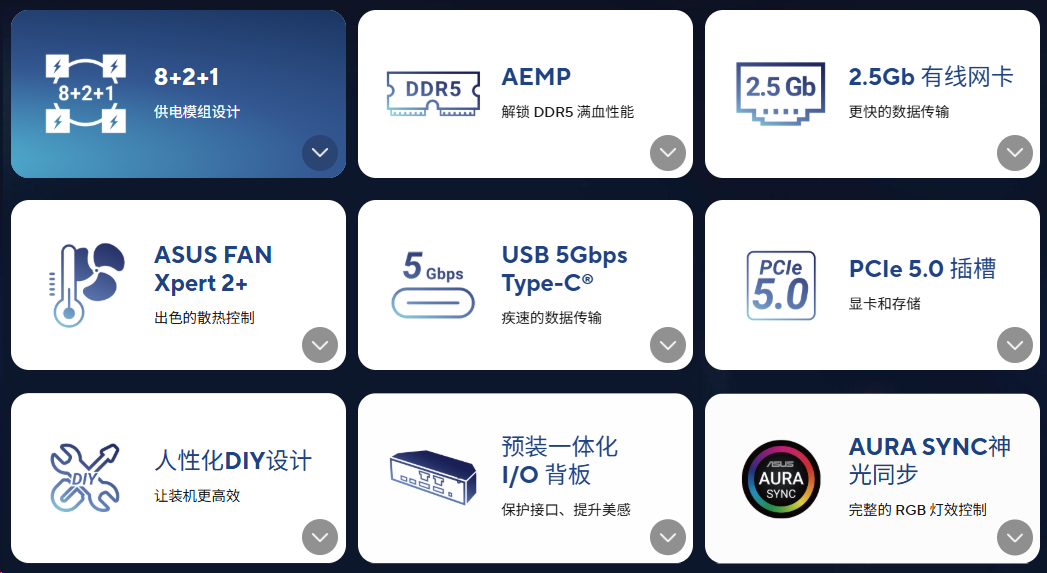The height and width of the screenshot is (573, 1047).
Task: Expand the 8+2+1 power module card
Action: point(320,153)
